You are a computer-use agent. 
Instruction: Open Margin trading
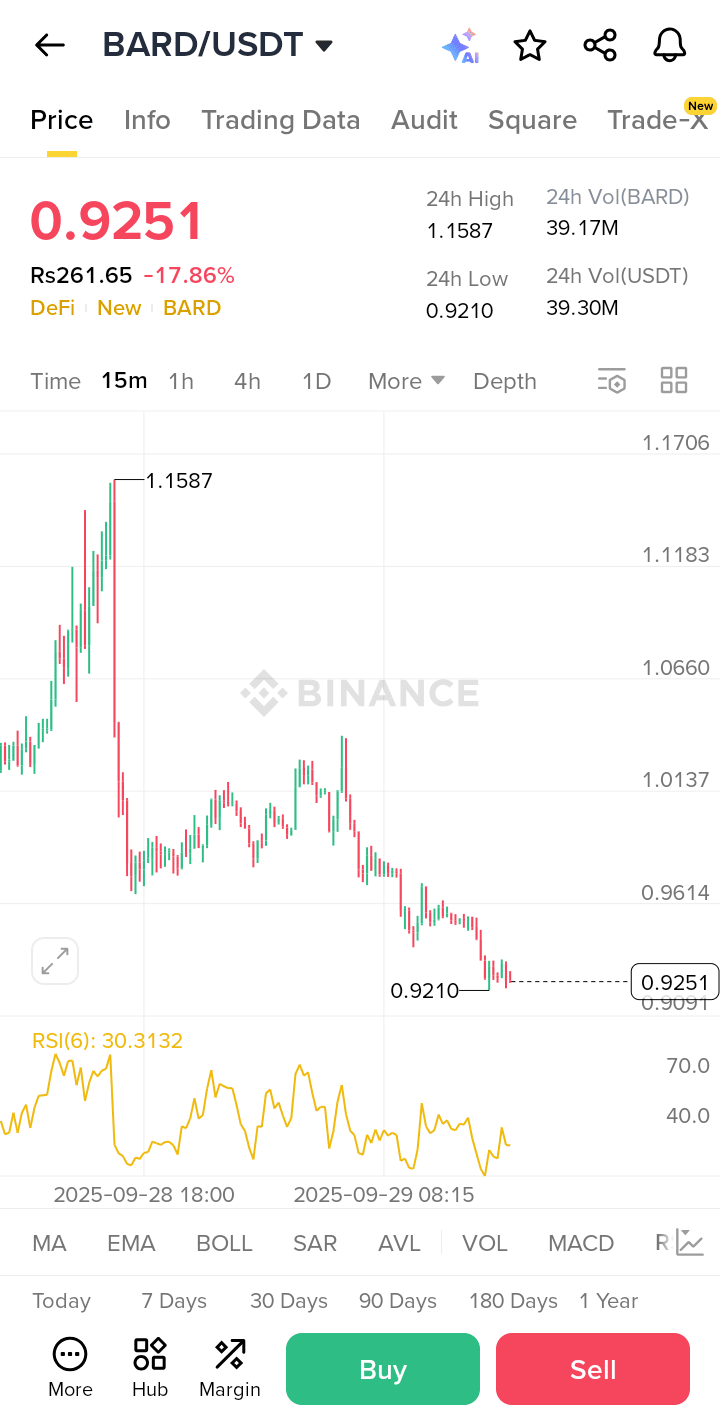point(230,1369)
